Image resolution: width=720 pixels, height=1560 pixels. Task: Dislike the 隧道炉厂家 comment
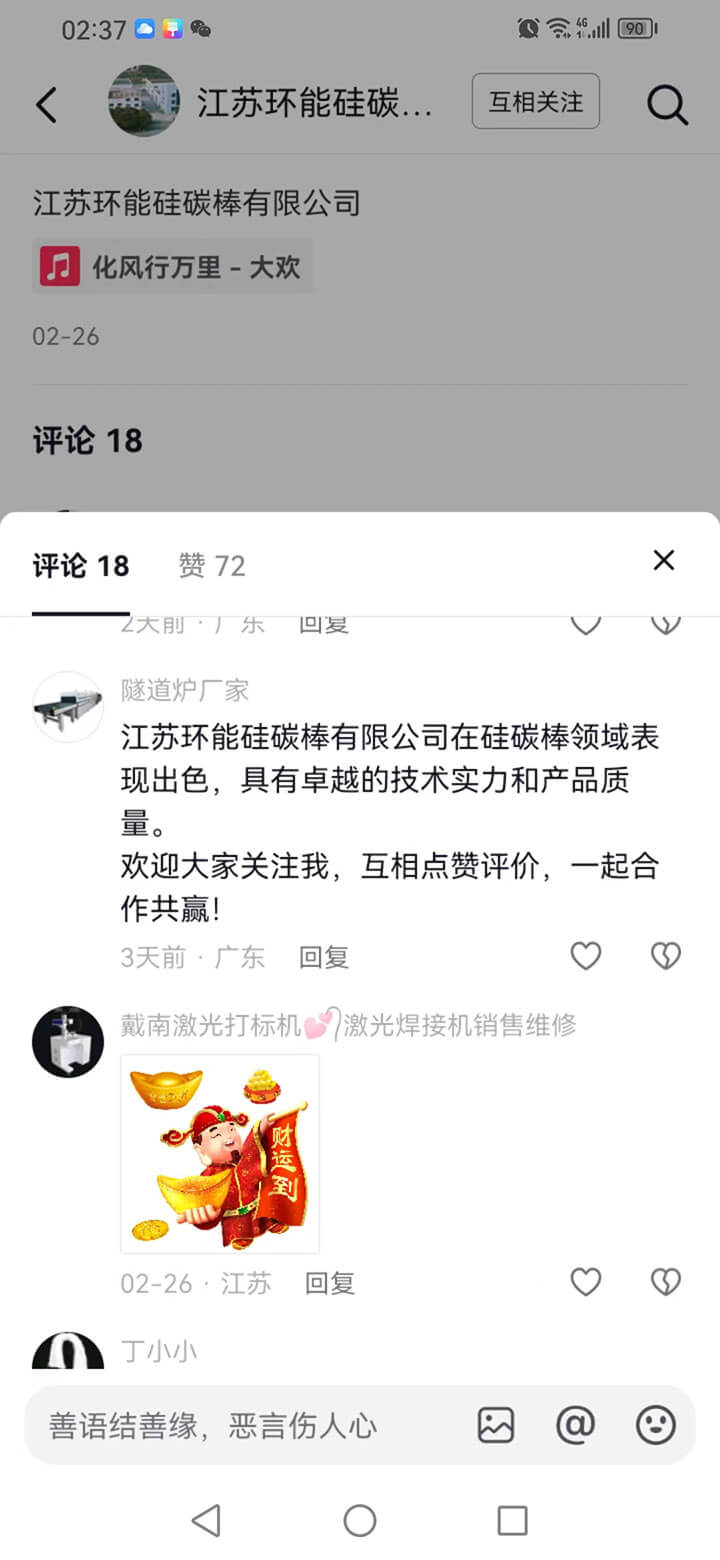pos(665,956)
